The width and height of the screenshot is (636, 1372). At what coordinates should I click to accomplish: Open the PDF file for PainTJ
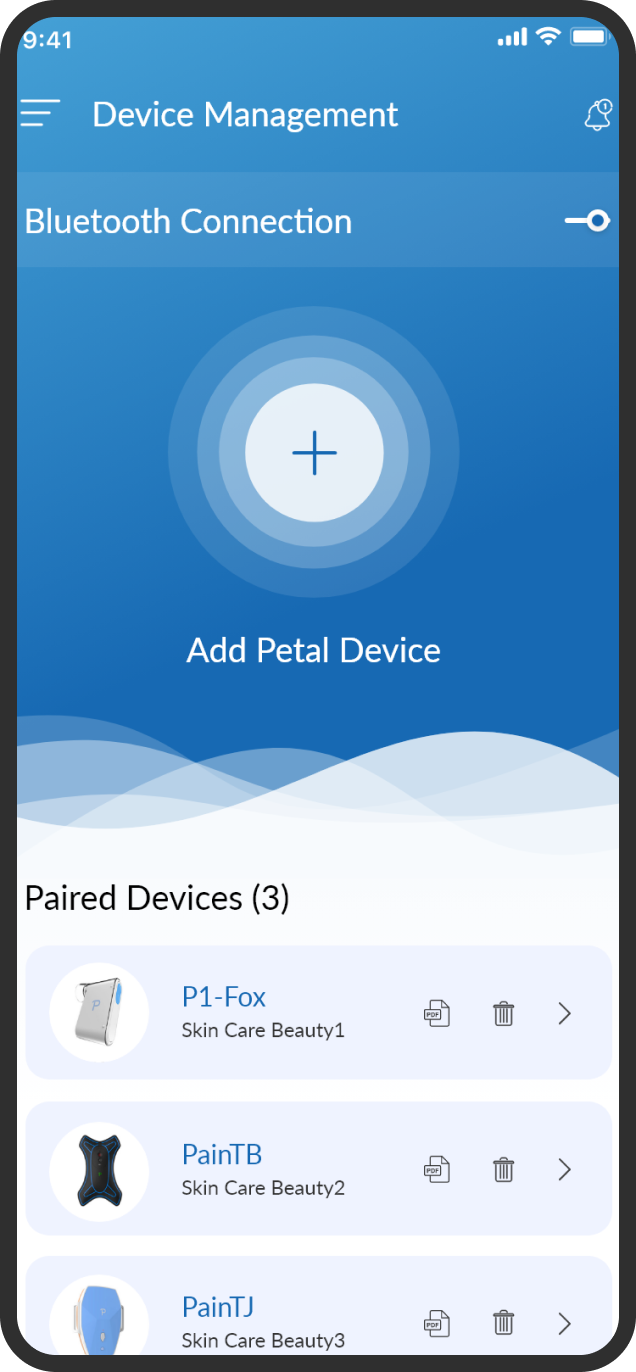pyautogui.click(x=437, y=1323)
